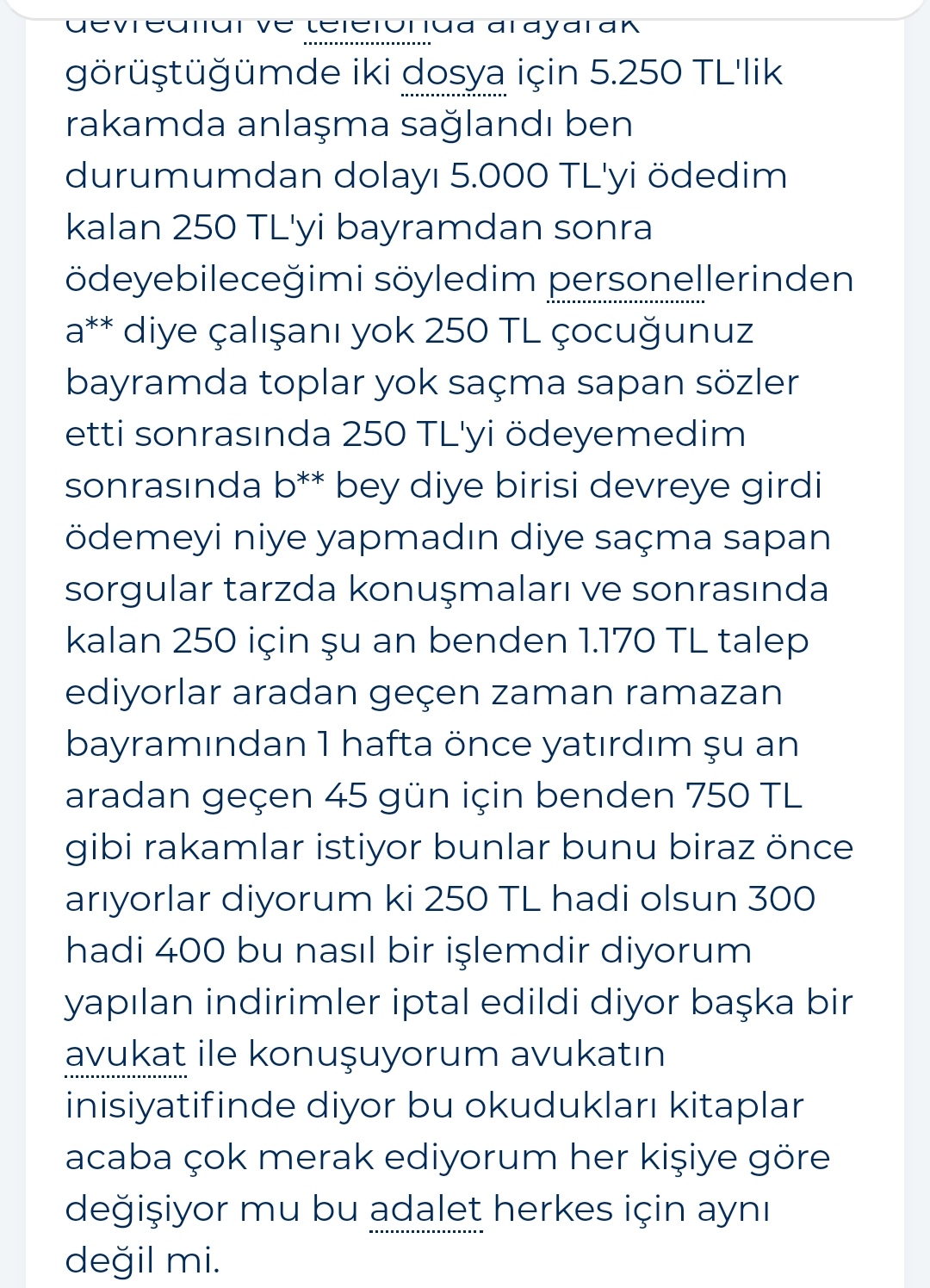Screen dimensions: 930x1288
Task: Follow the underlined "avukat" link
Action: (126, 1055)
